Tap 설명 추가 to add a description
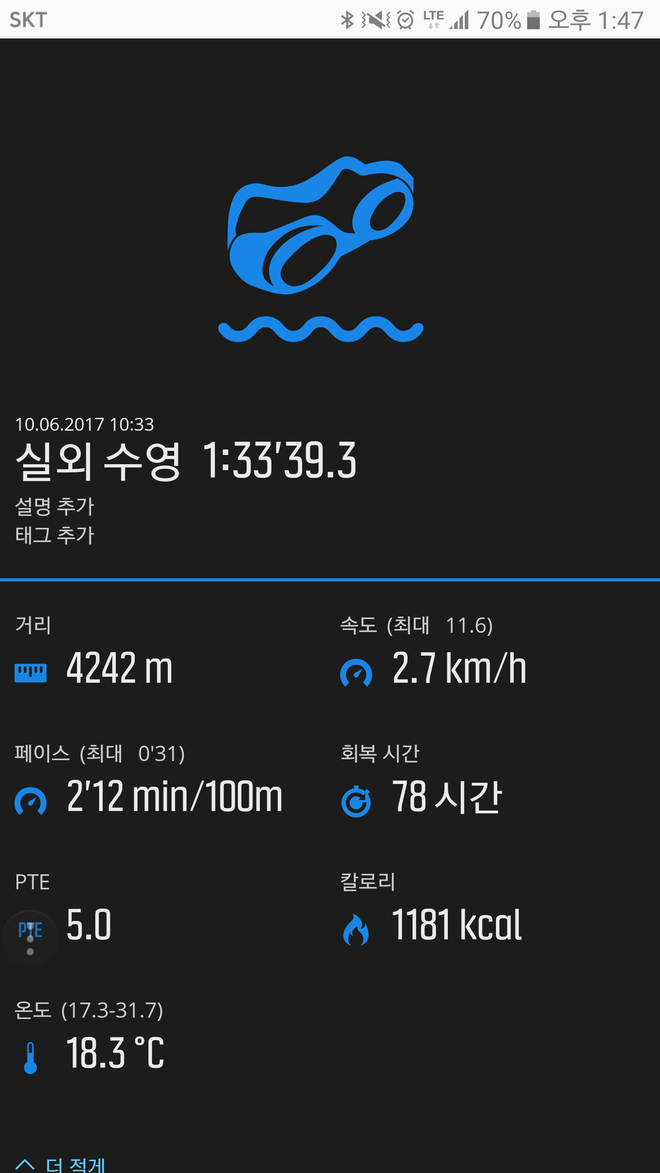 pos(55,506)
